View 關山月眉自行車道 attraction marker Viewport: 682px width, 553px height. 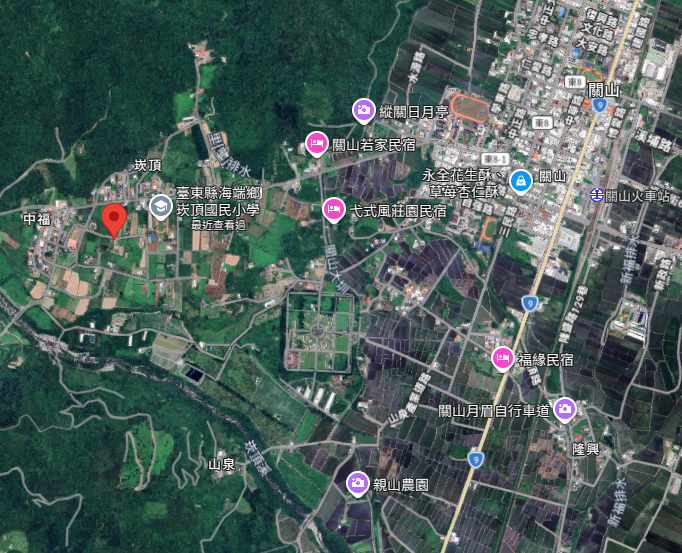pyautogui.click(x=565, y=409)
